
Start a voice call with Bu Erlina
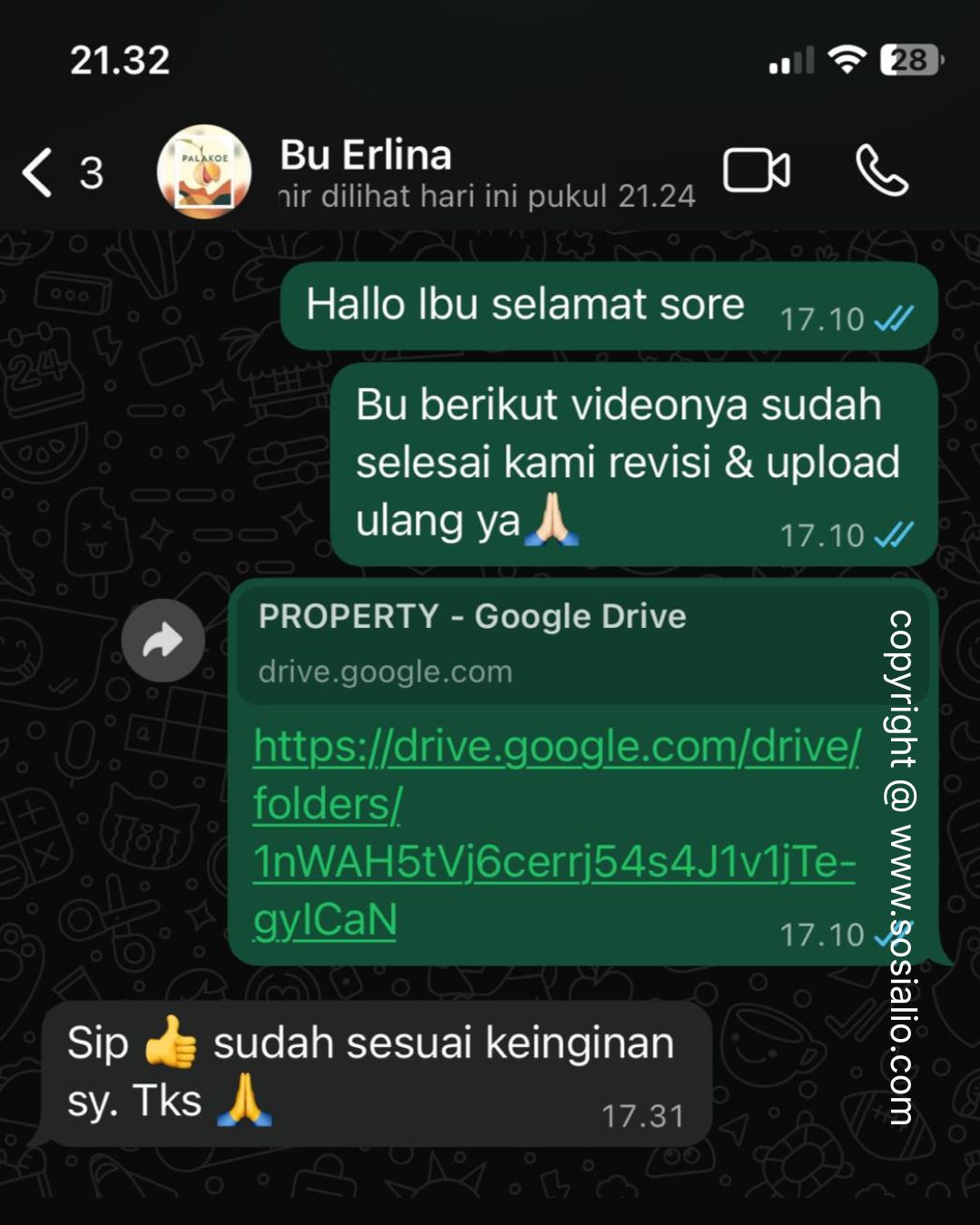pyautogui.click(x=881, y=171)
